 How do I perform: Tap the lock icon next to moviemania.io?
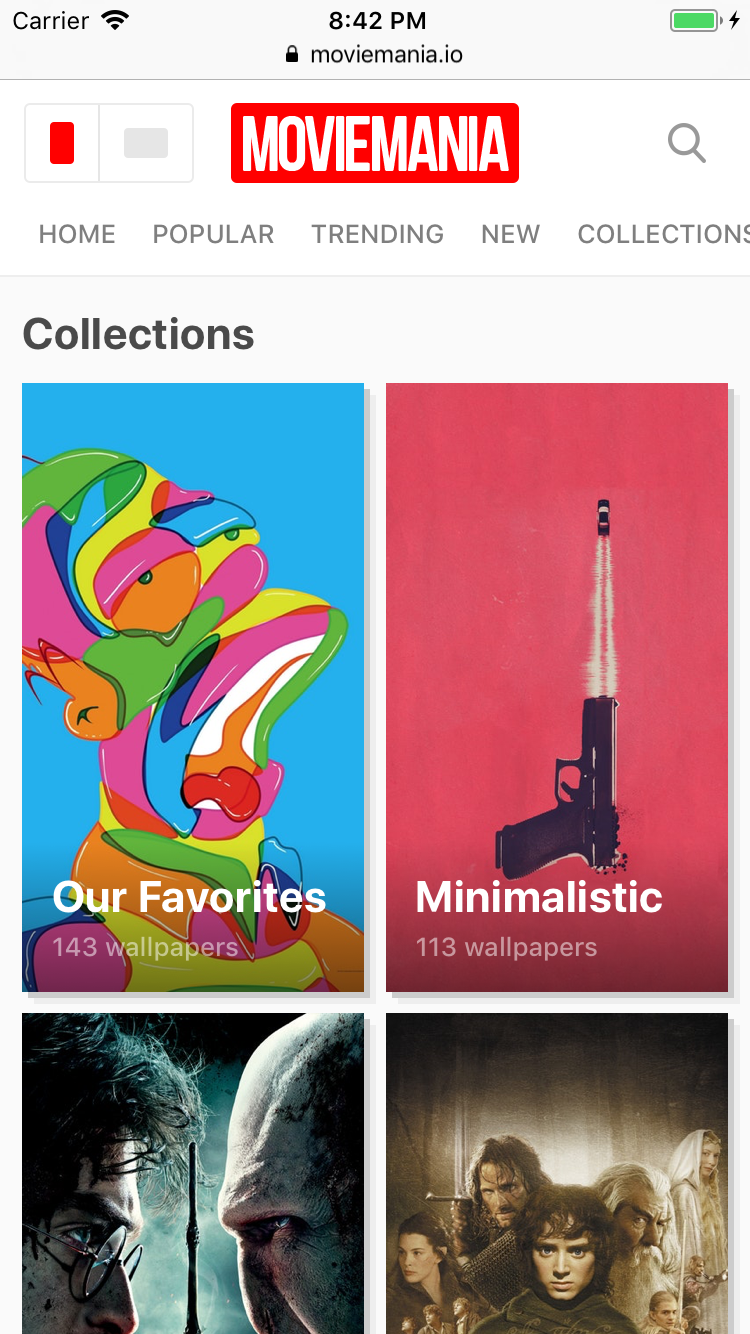[293, 54]
